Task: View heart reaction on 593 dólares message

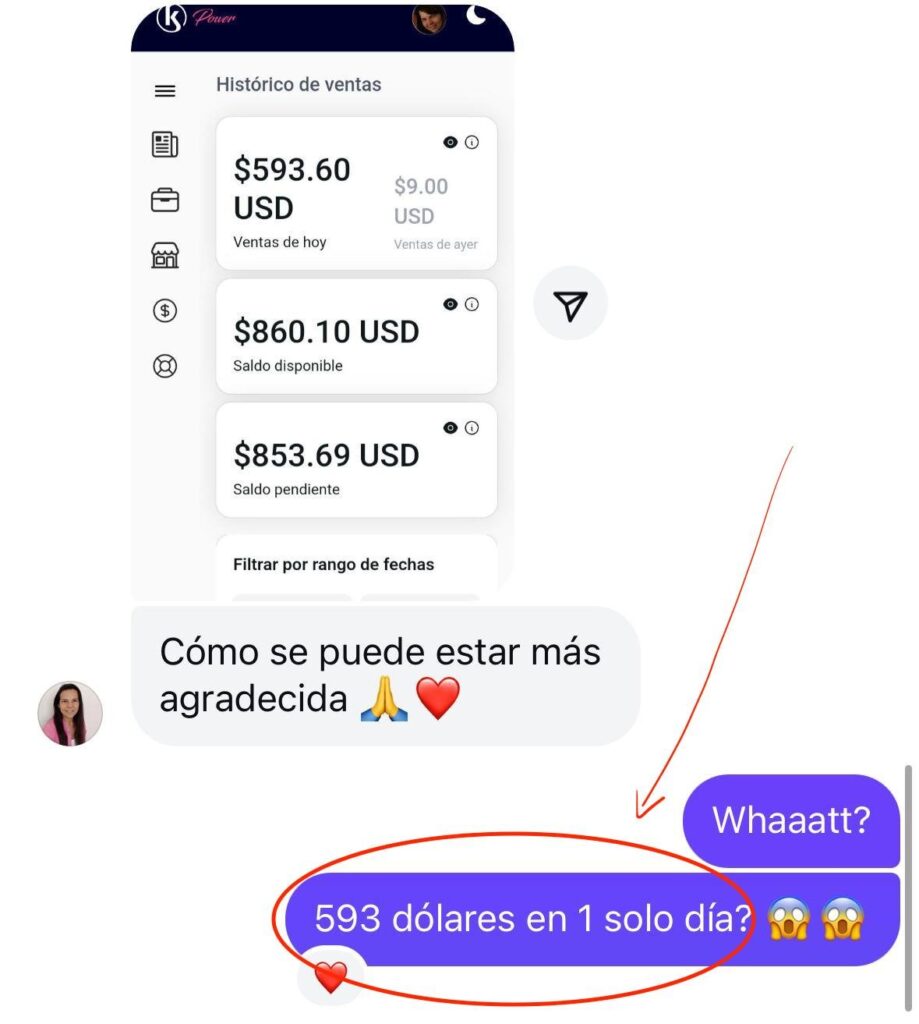Action: tap(331, 977)
